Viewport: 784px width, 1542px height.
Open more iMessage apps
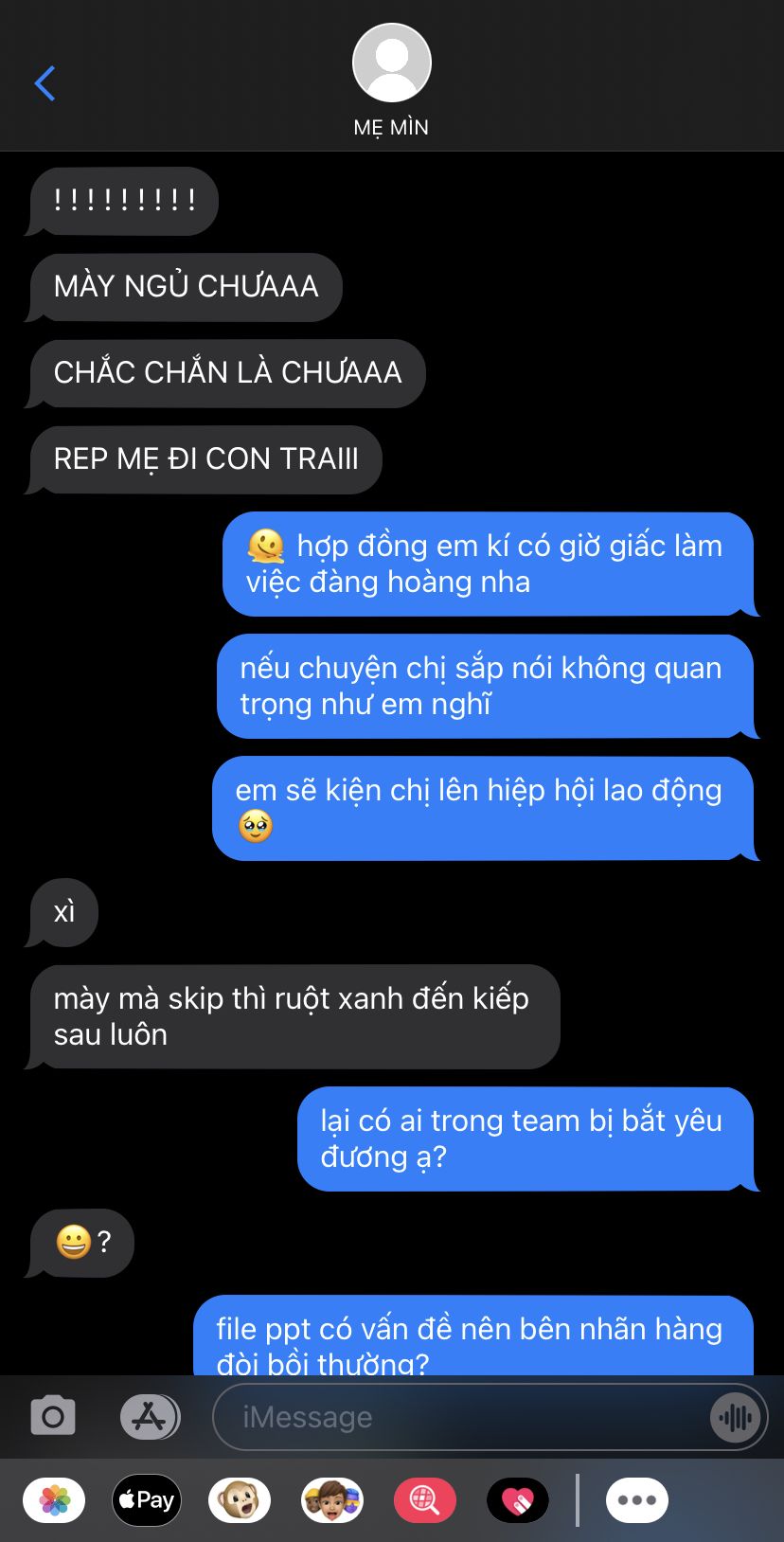636,1500
